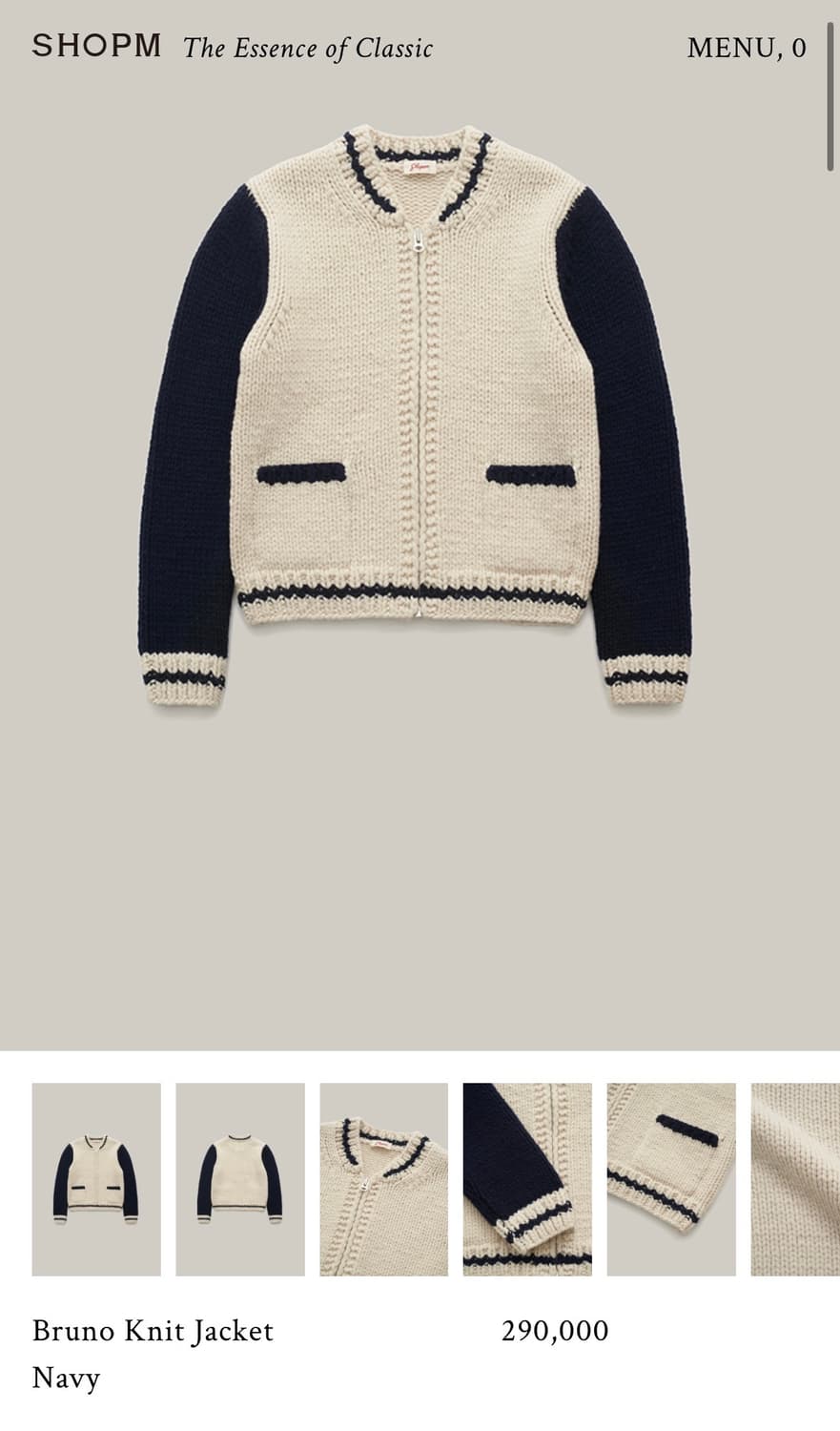840x1431 pixels.
Task: Click the Bruno Knit Jacket product title
Action: (x=153, y=1330)
